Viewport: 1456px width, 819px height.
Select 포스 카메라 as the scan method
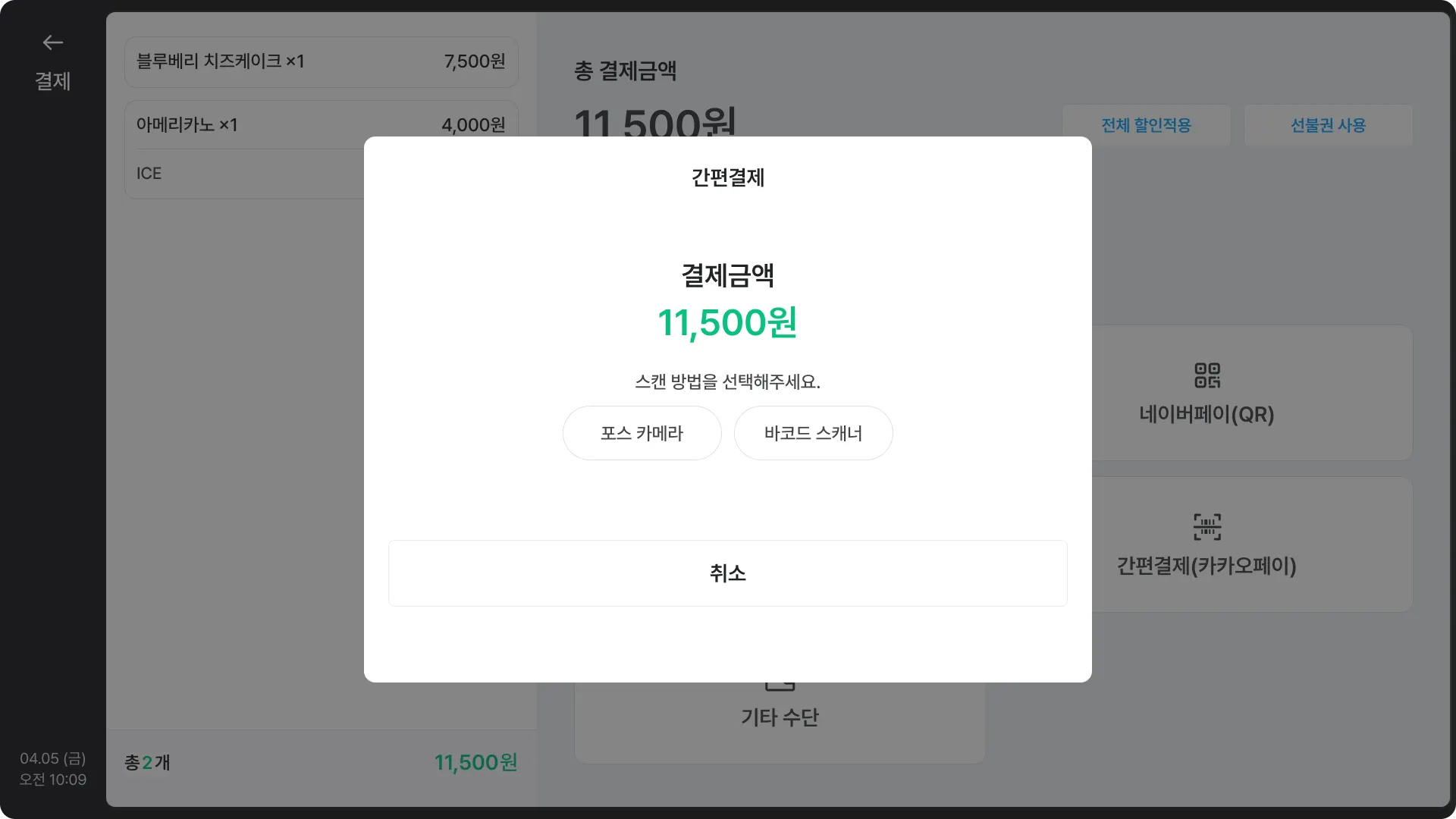[x=642, y=433]
